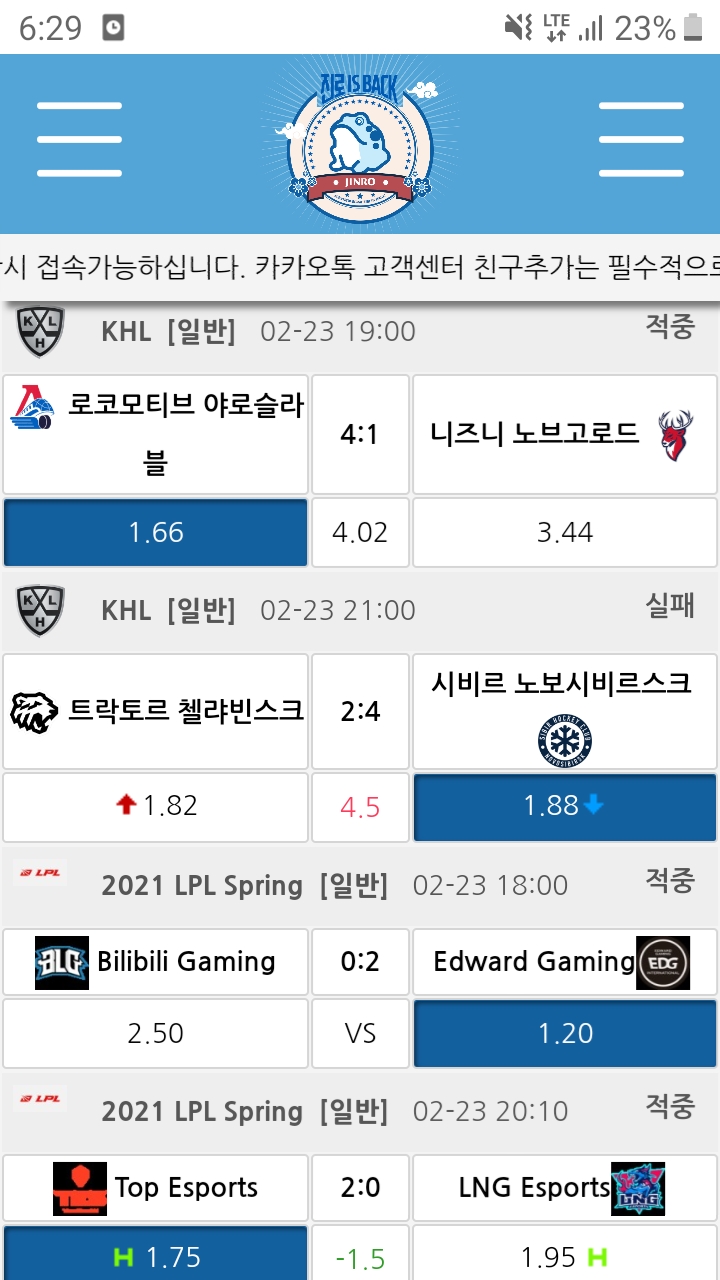Open the right hamburger menu

[x=640, y=140]
